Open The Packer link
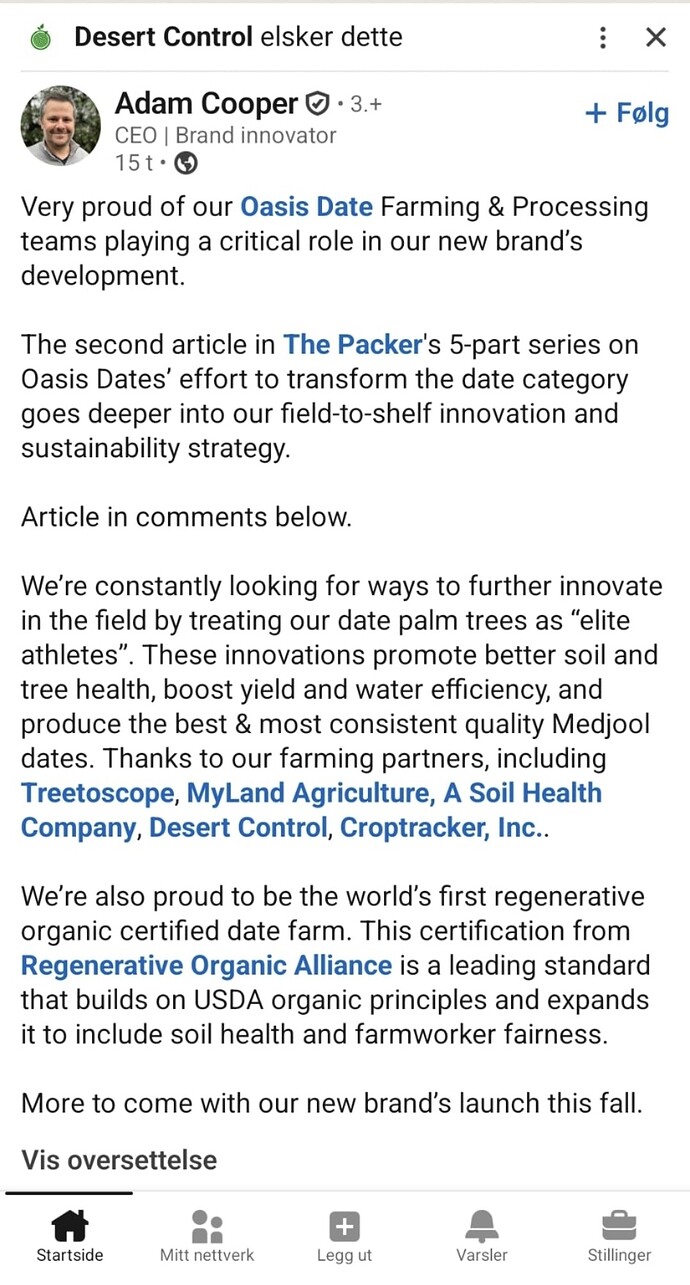Image resolution: width=690 pixels, height=1285 pixels. pos(352,345)
